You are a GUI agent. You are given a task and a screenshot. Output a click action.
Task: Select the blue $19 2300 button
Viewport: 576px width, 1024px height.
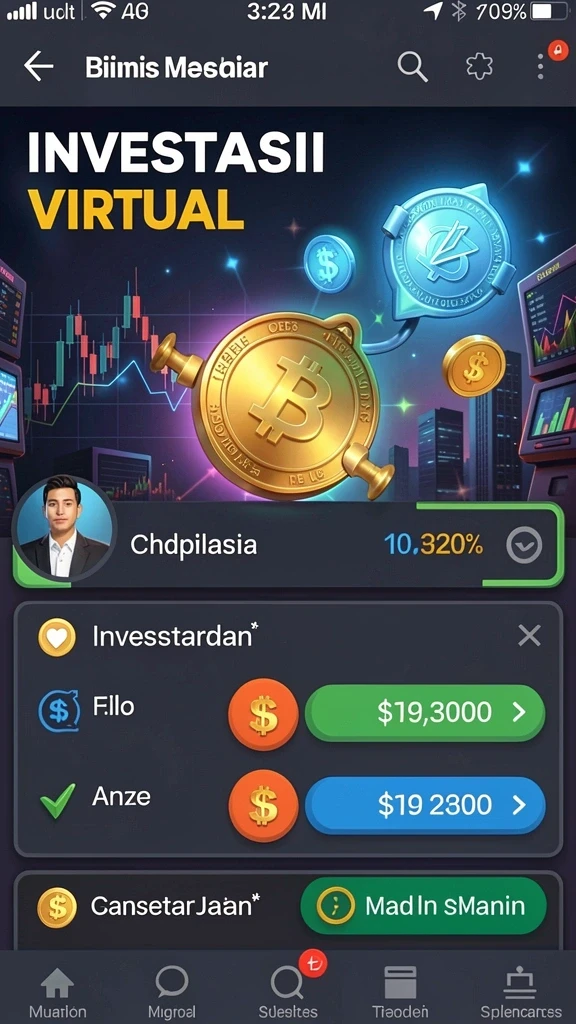coord(425,805)
